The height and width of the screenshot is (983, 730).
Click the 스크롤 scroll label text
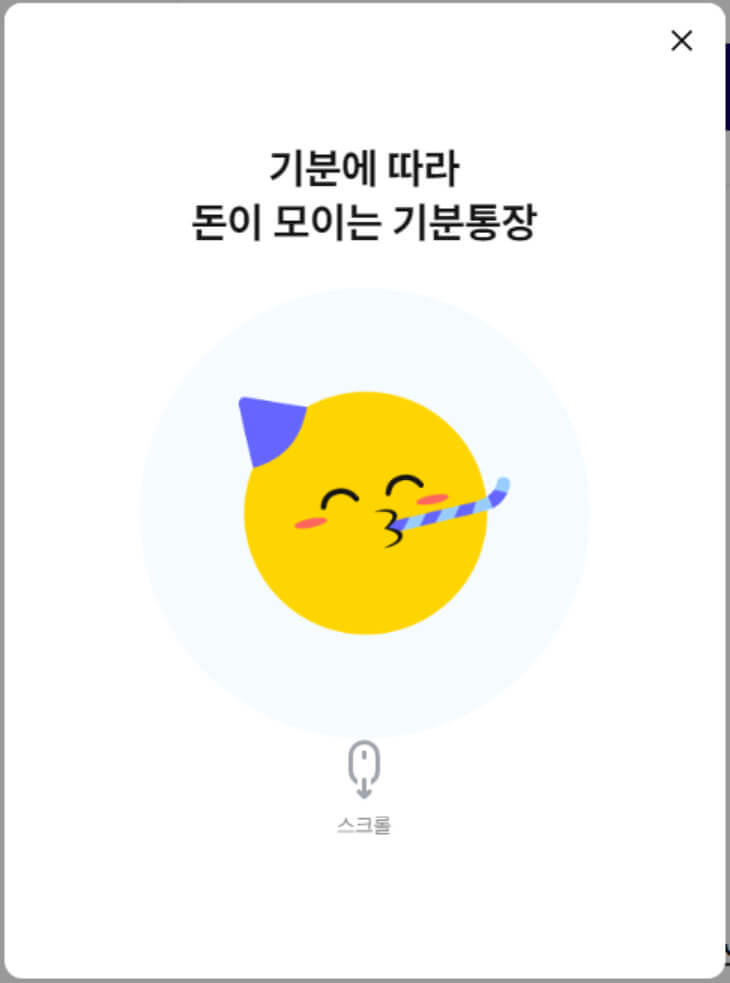(365, 824)
